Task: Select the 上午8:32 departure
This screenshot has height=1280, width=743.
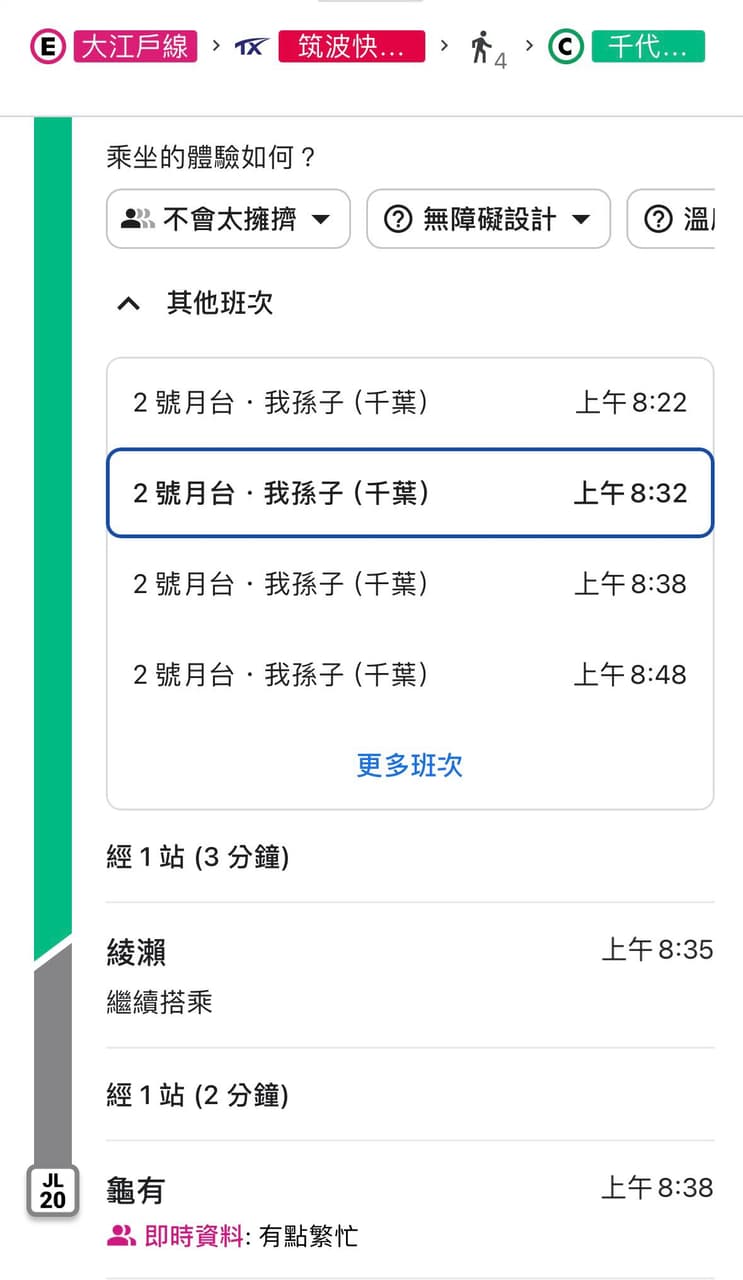Action: 410,493
